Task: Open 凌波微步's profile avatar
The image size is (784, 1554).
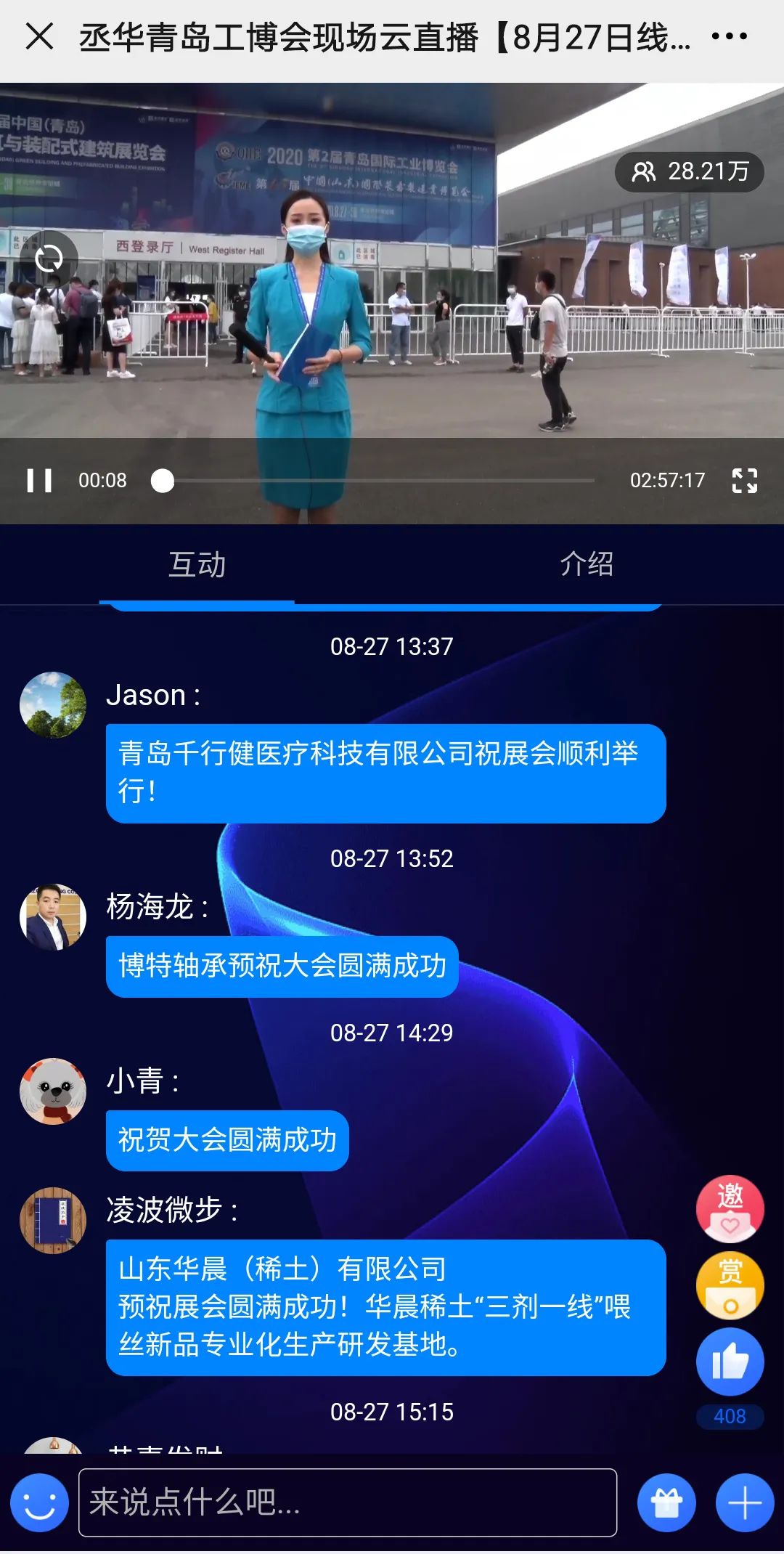Action: pyautogui.click(x=53, y=1220)
